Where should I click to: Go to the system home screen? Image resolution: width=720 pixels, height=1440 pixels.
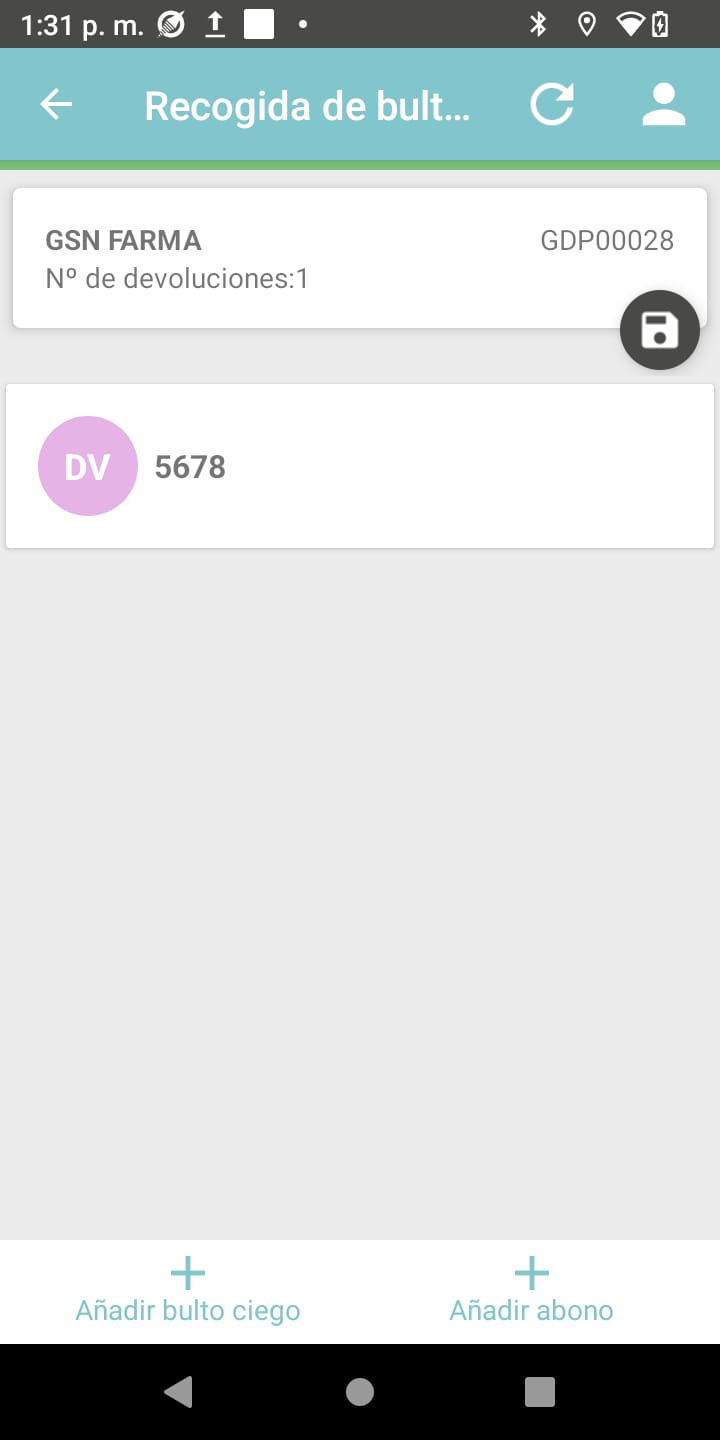point(360,1391)
